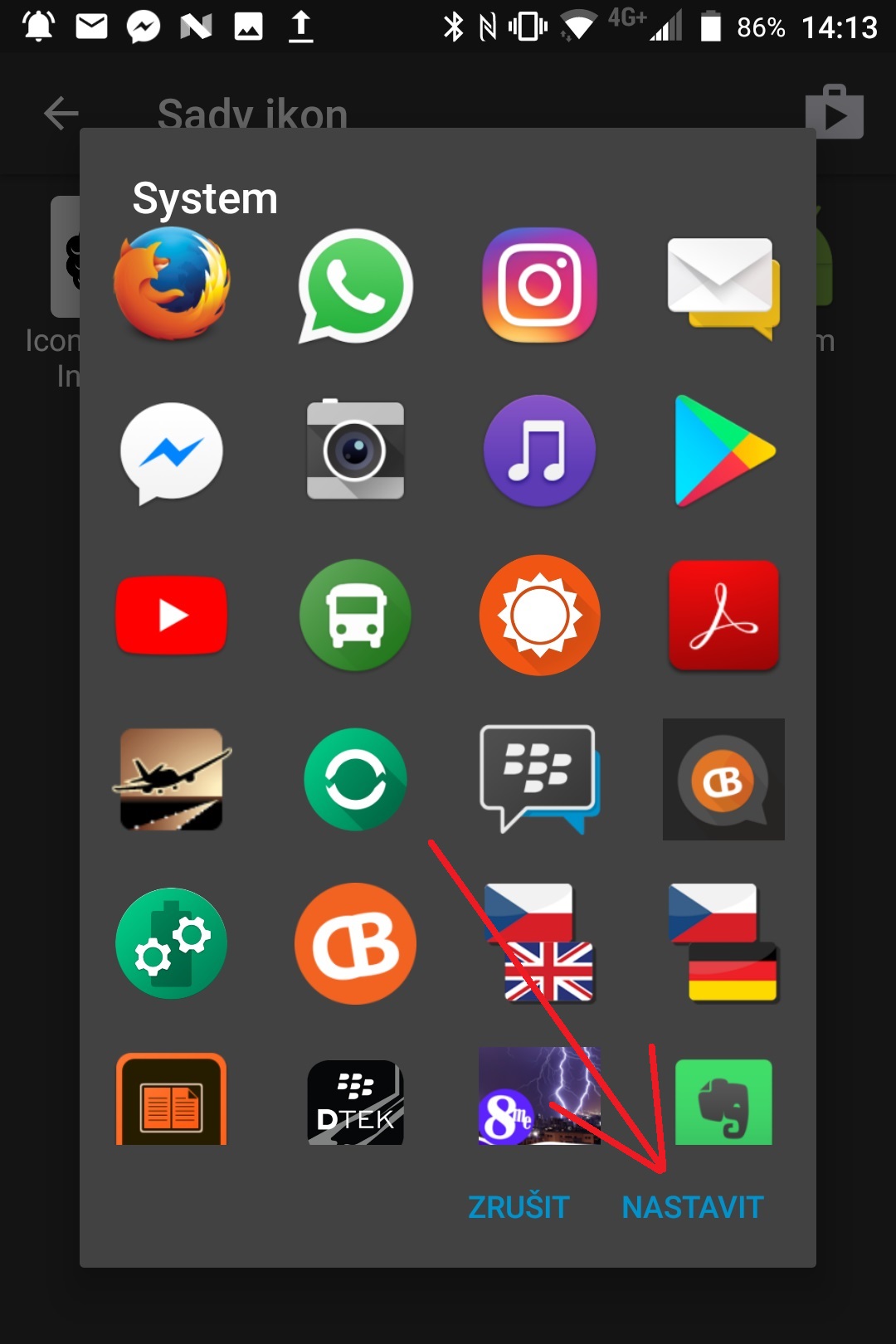Image resolution: width=896 pixels, height=1344 pixels.
Task: Choose the orange sun weather icon
Action: 540,616
